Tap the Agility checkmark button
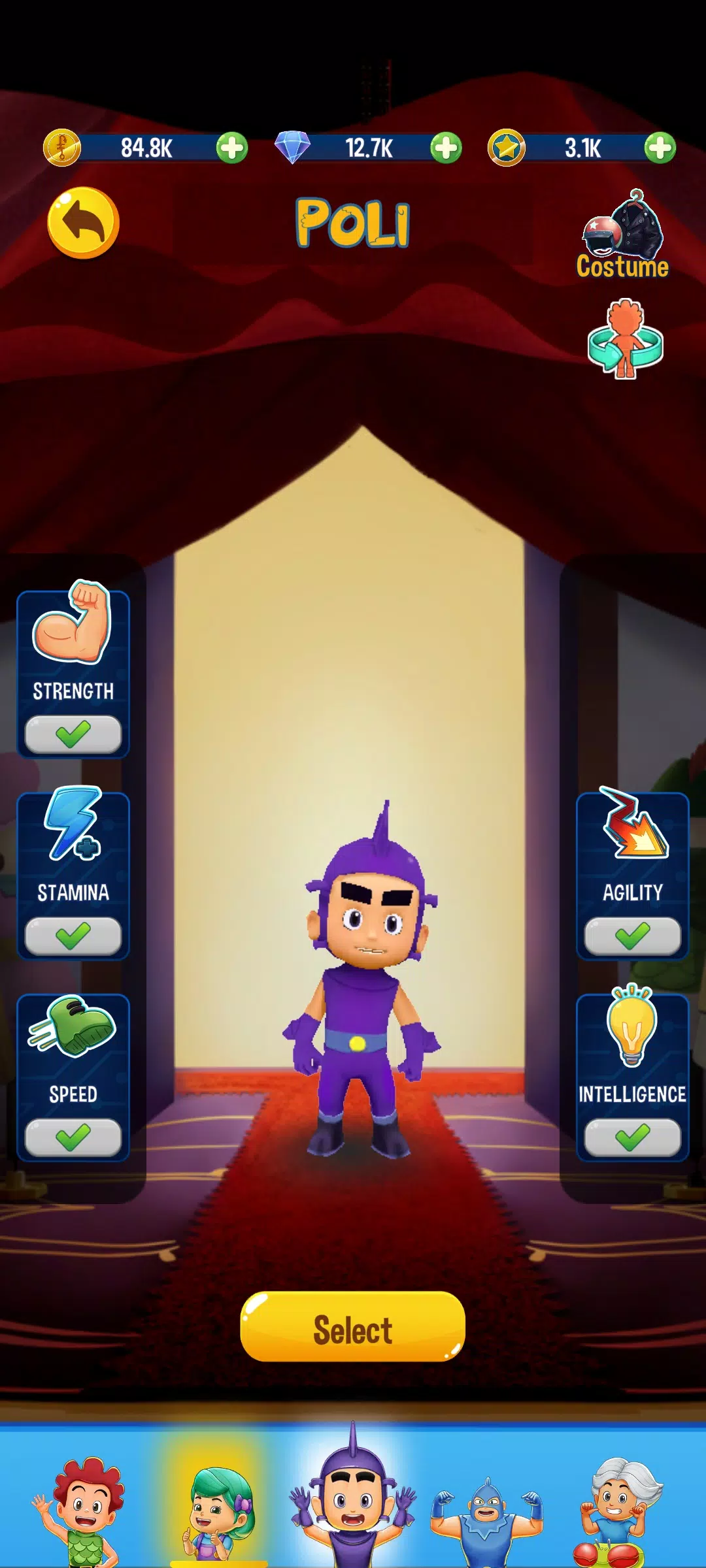 632,936
